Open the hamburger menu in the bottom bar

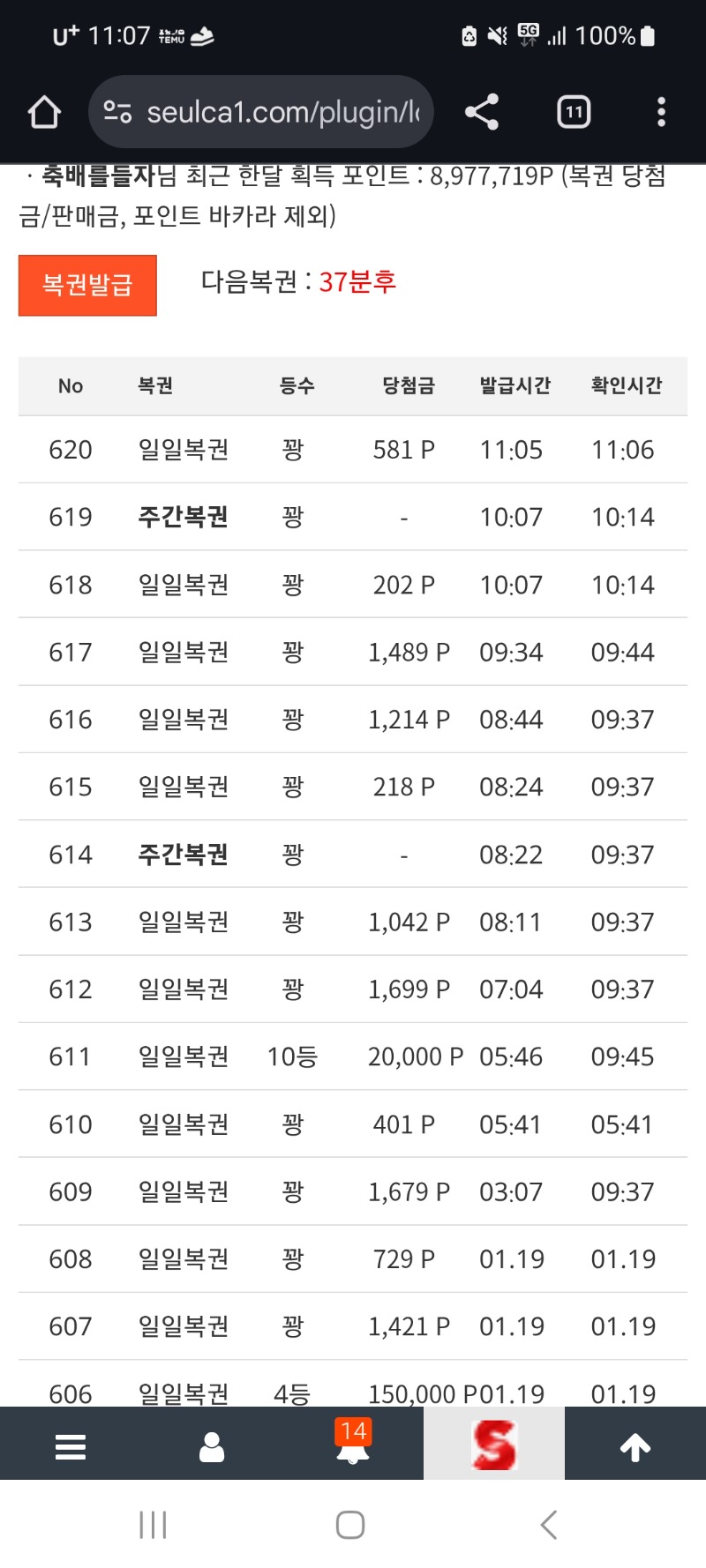click(71, 1446)
